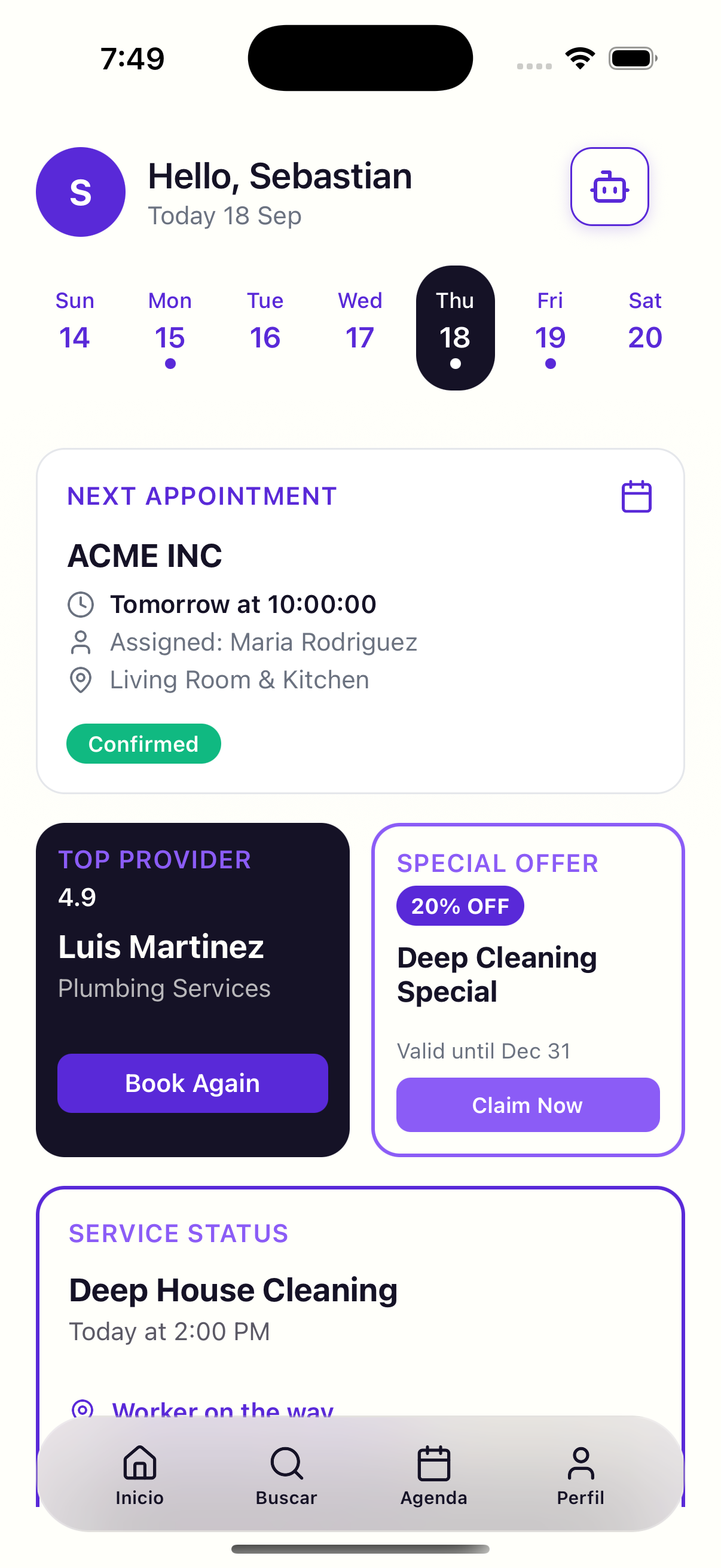The image size is (721, 1568).
Task: Click the Claim Now button
Action: [x=527, y=1105]
